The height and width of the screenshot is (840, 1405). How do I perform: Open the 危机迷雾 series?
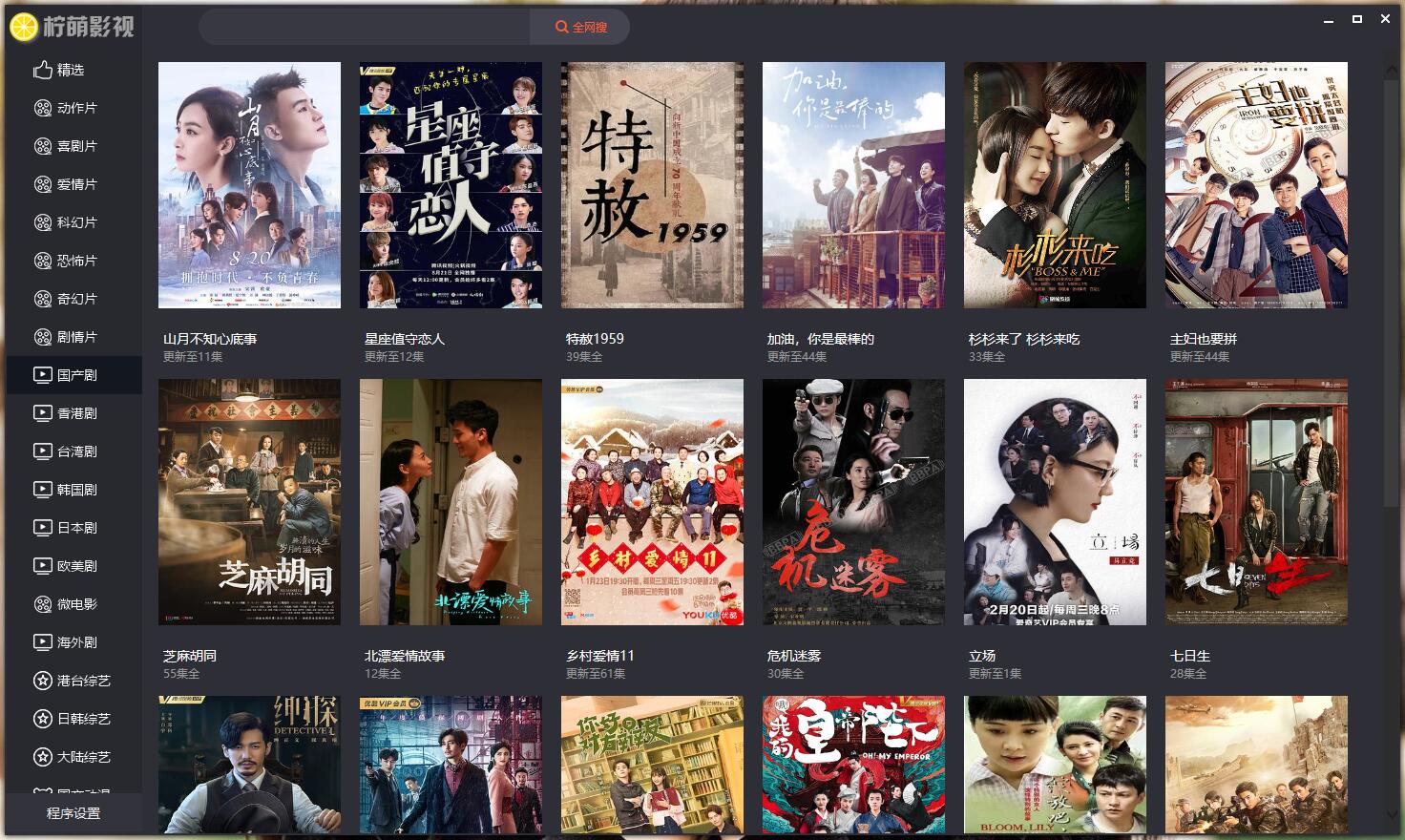coord(853,502)
